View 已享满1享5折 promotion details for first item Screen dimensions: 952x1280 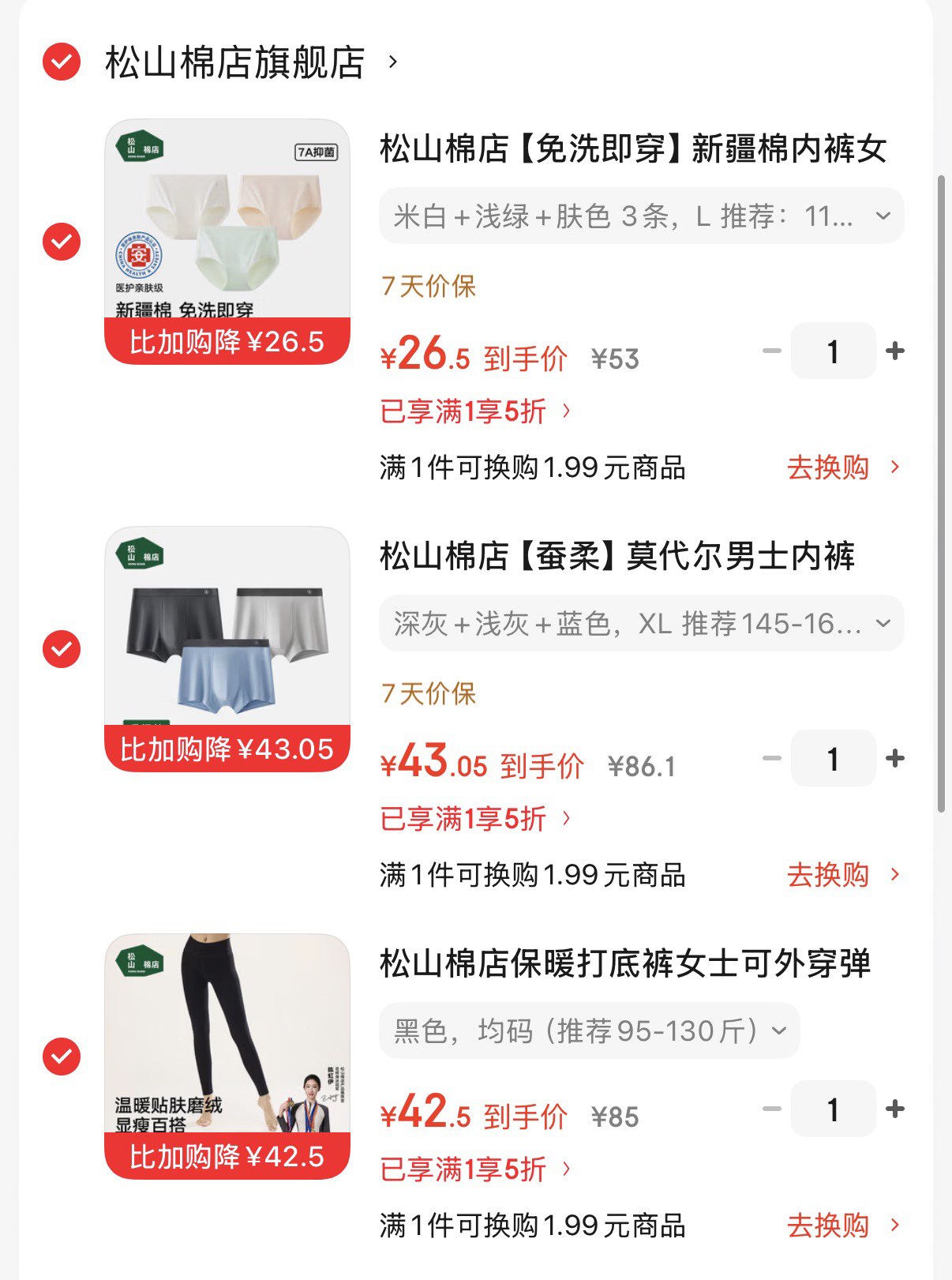click(474, 411)
